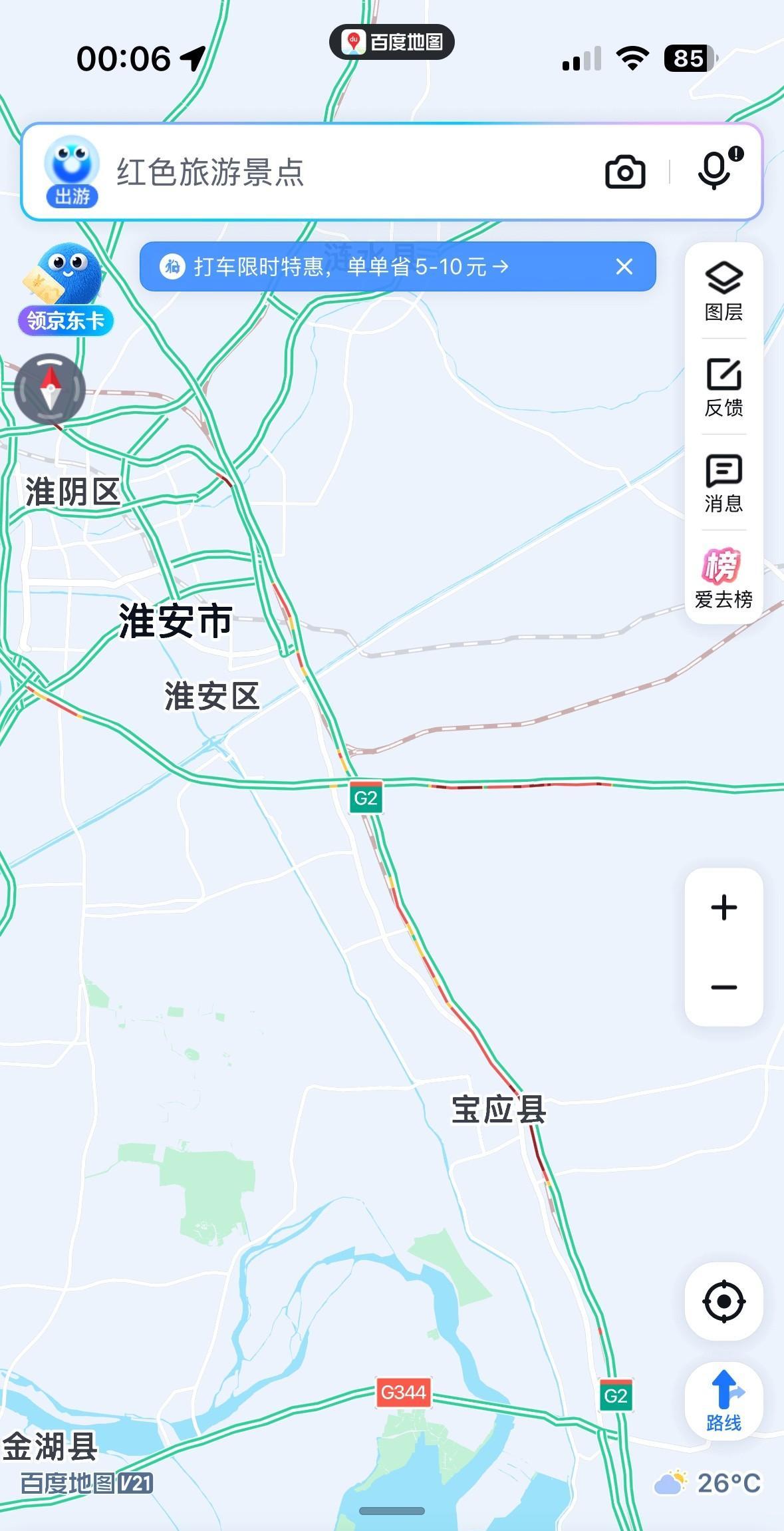
Task: Check the 26°C weather widget
Action: coord(708,1483)
